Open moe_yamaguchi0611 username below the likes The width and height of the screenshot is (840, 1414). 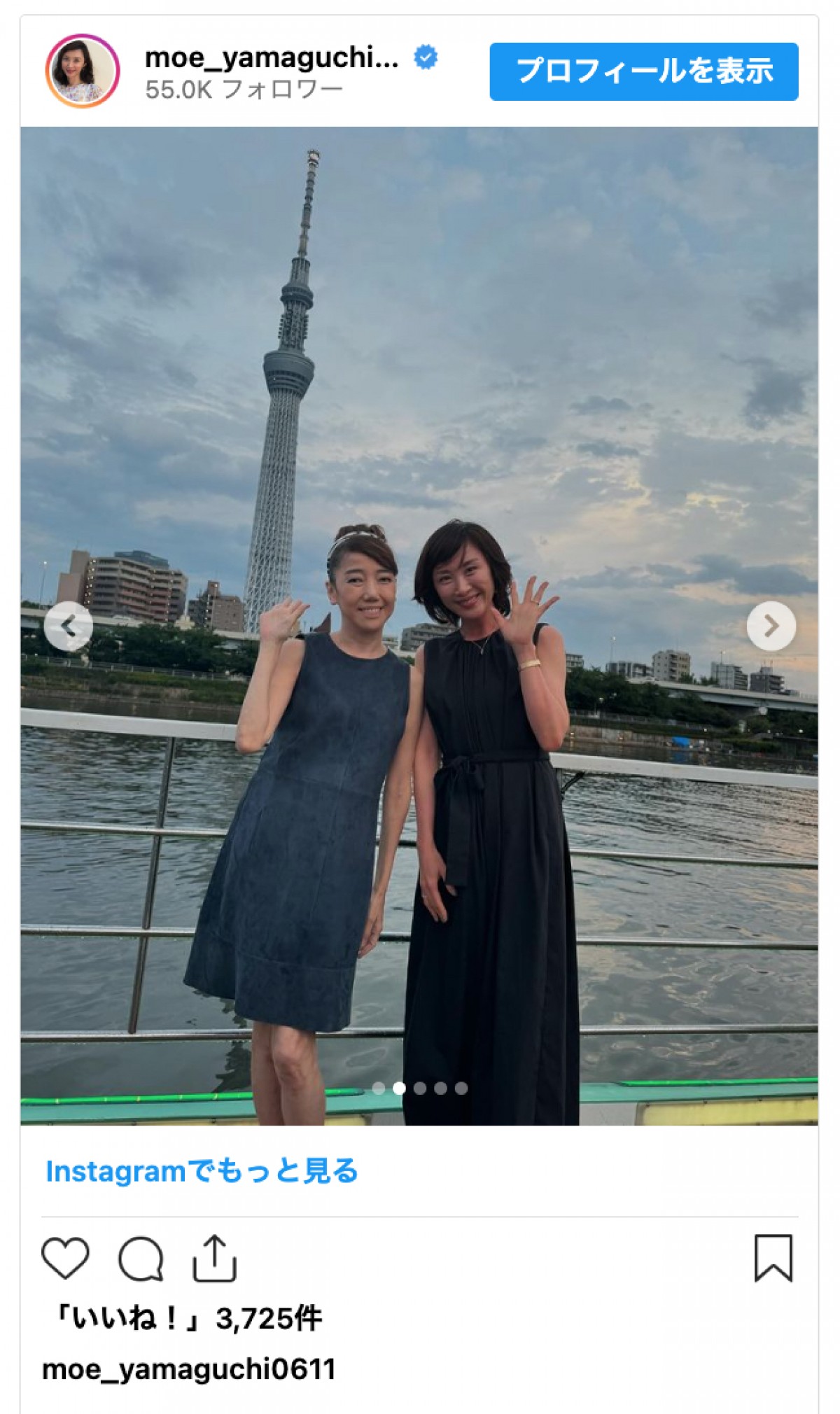pyautogui.click(x=189, y=1369)
